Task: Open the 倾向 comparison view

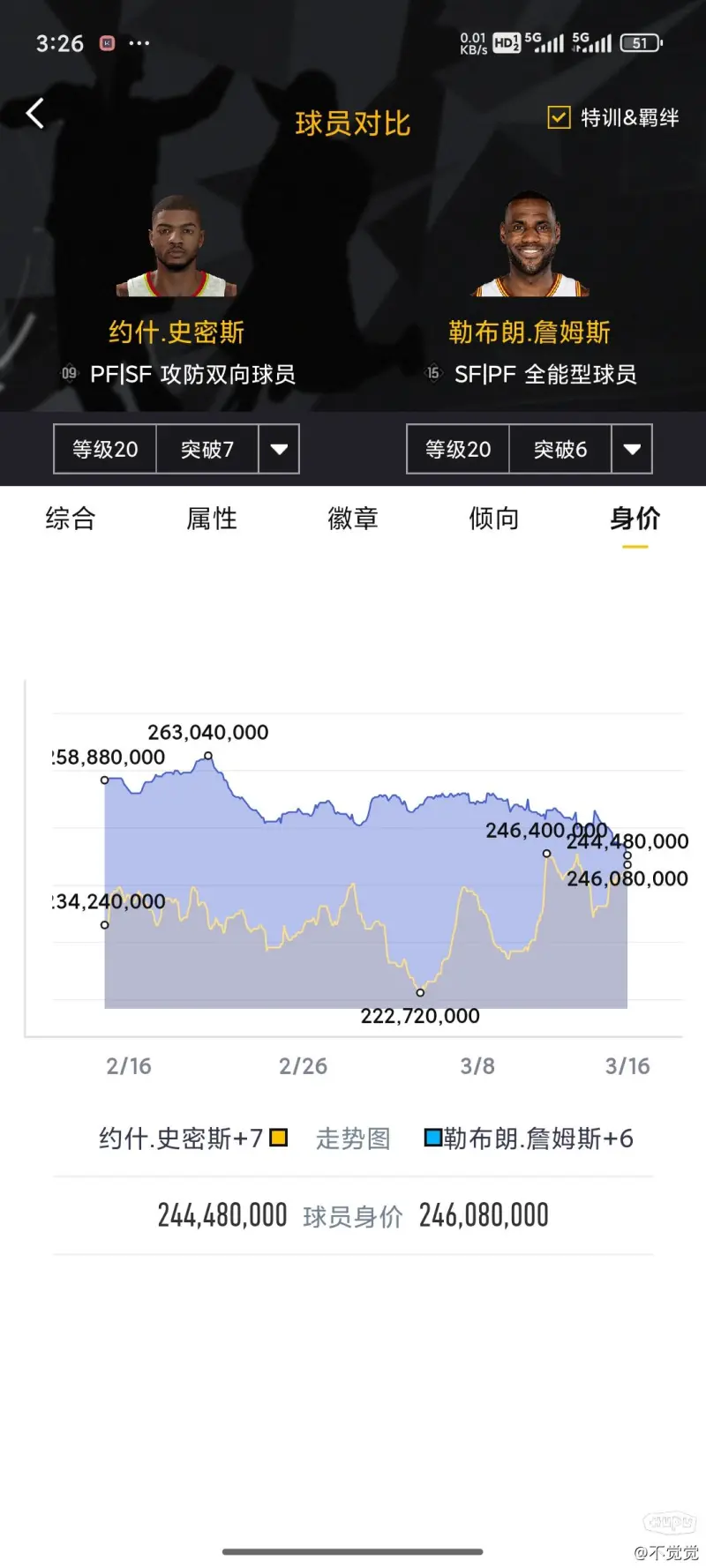Action: (493, 519)
